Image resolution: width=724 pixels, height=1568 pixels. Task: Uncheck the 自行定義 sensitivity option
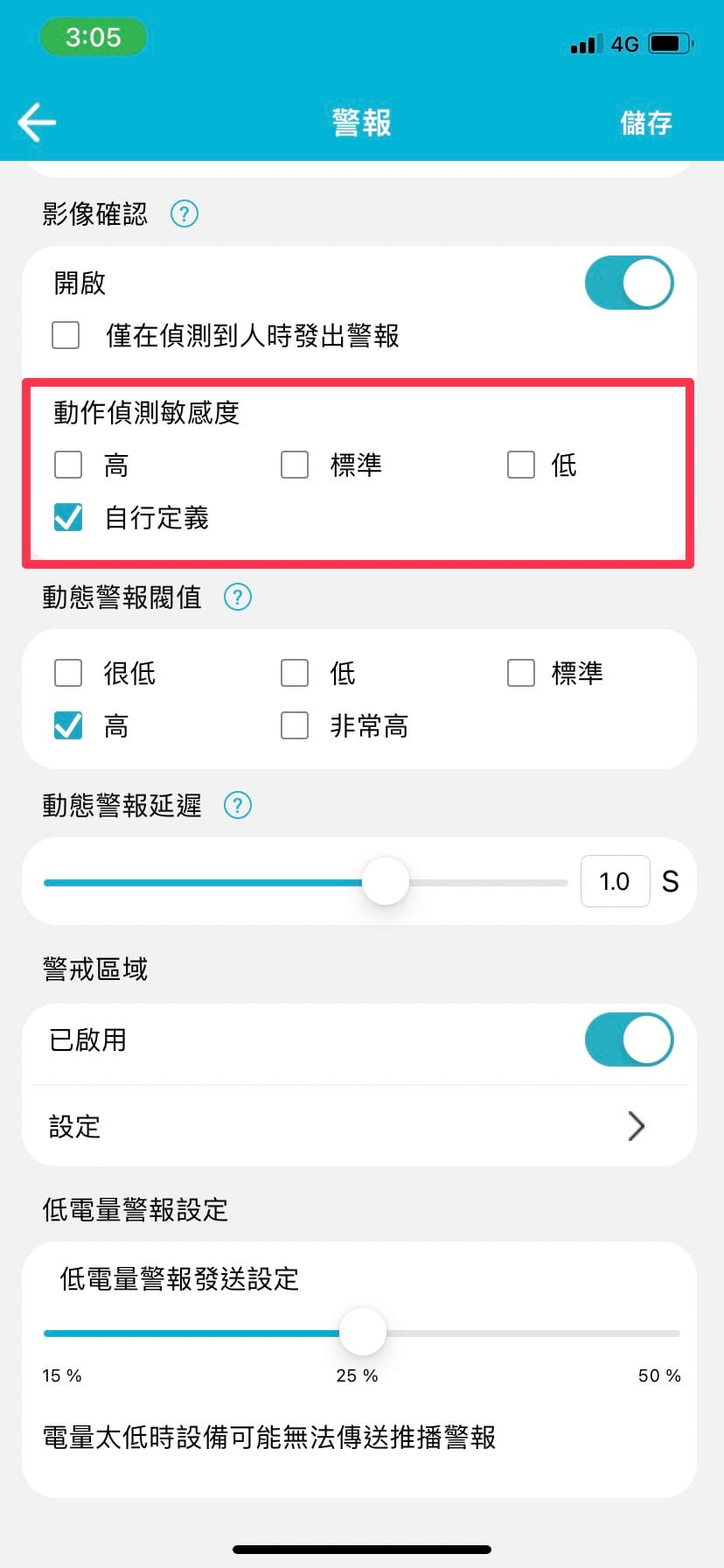click(68, 517)
